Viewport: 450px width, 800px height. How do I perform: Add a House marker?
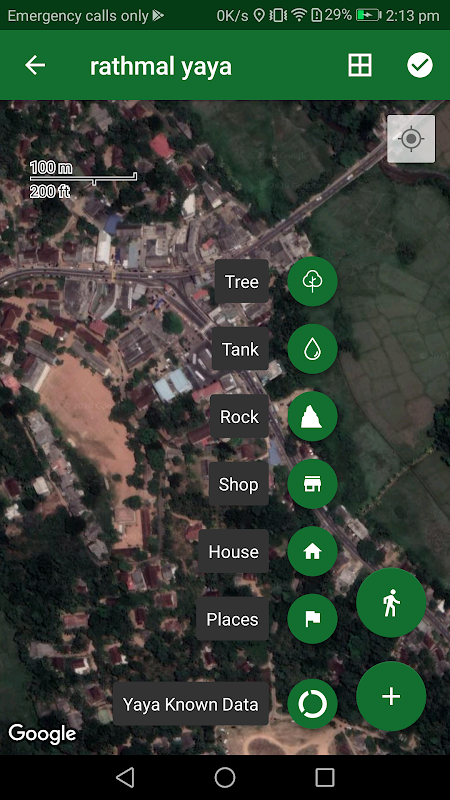pos(312,552)
